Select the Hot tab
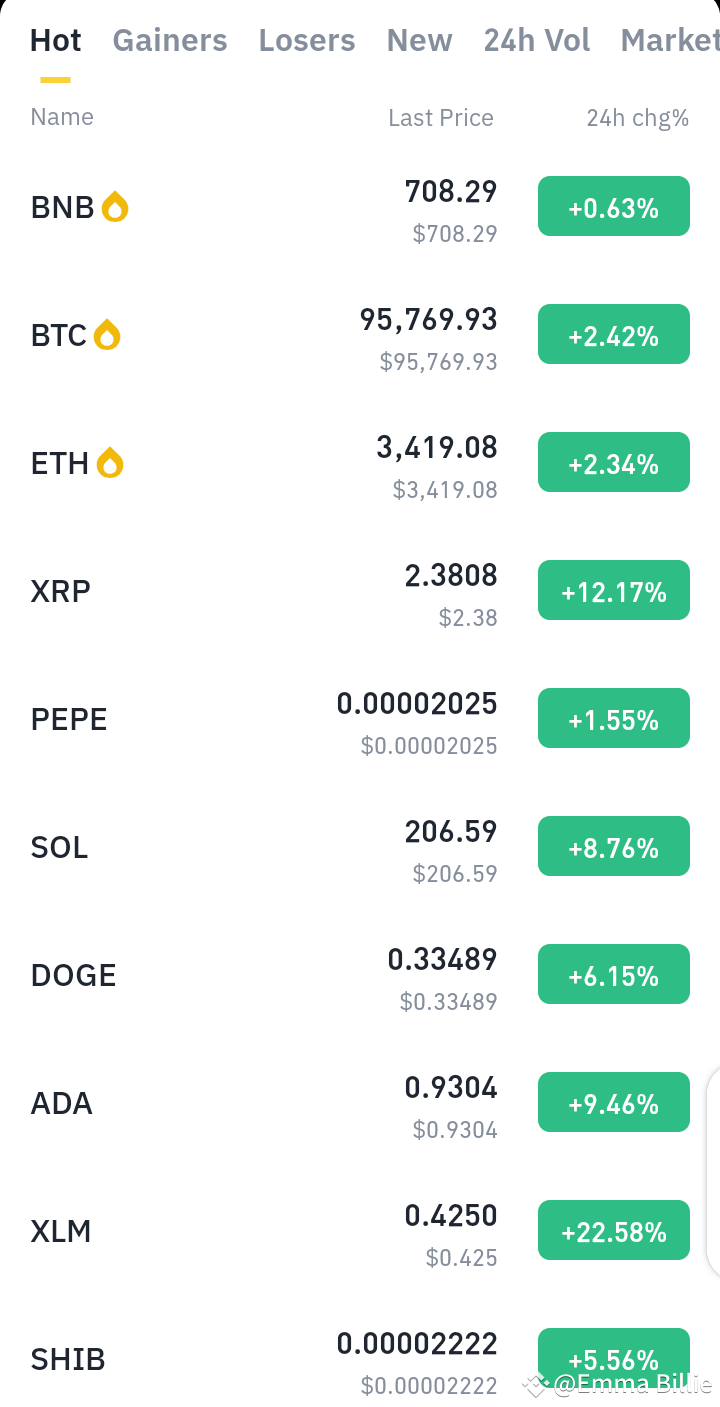The width and height of the screenshot is (720, 1407). click(55, 41)
